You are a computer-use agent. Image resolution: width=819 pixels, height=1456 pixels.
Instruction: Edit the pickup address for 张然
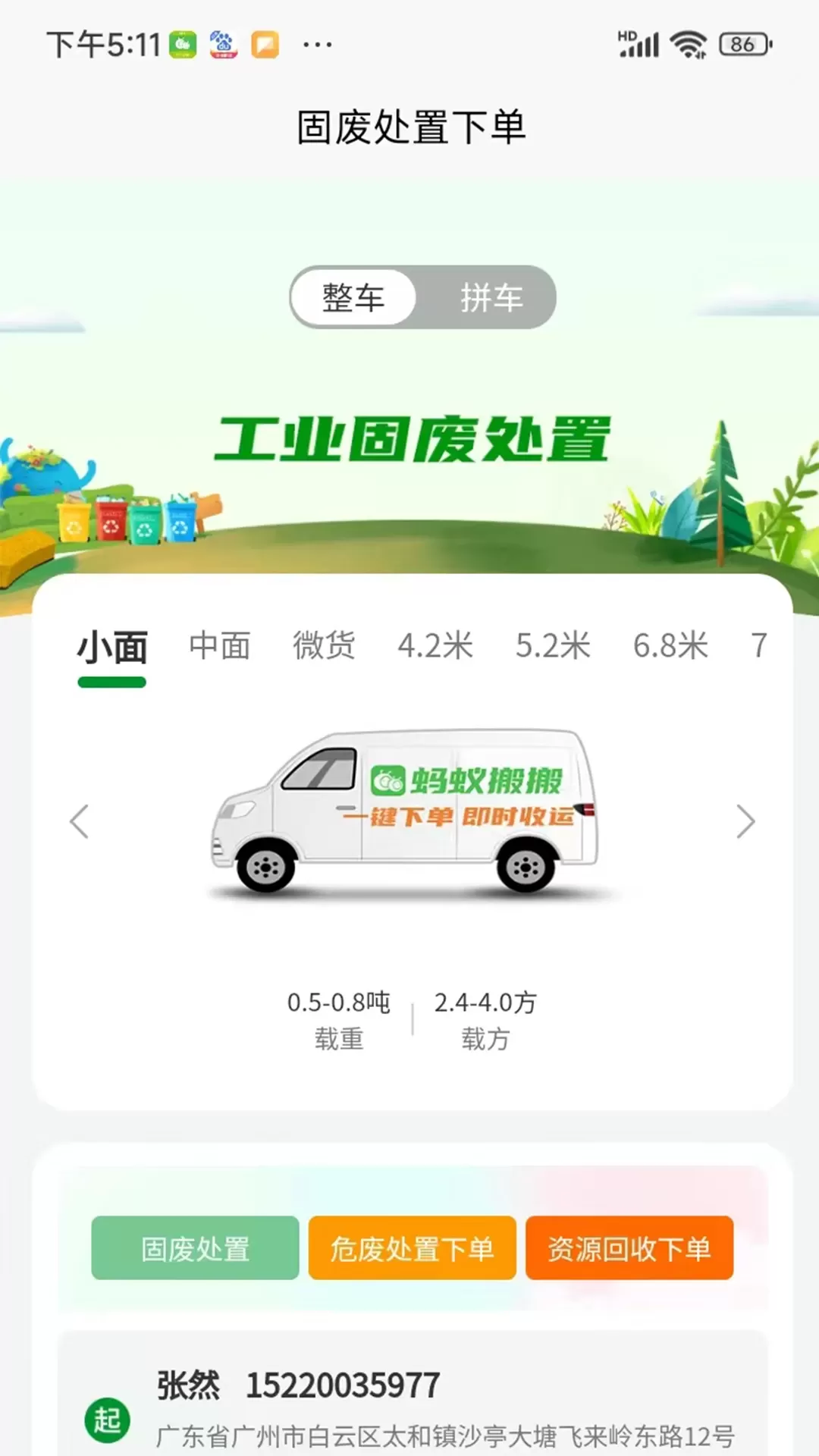pos(444,1409)
